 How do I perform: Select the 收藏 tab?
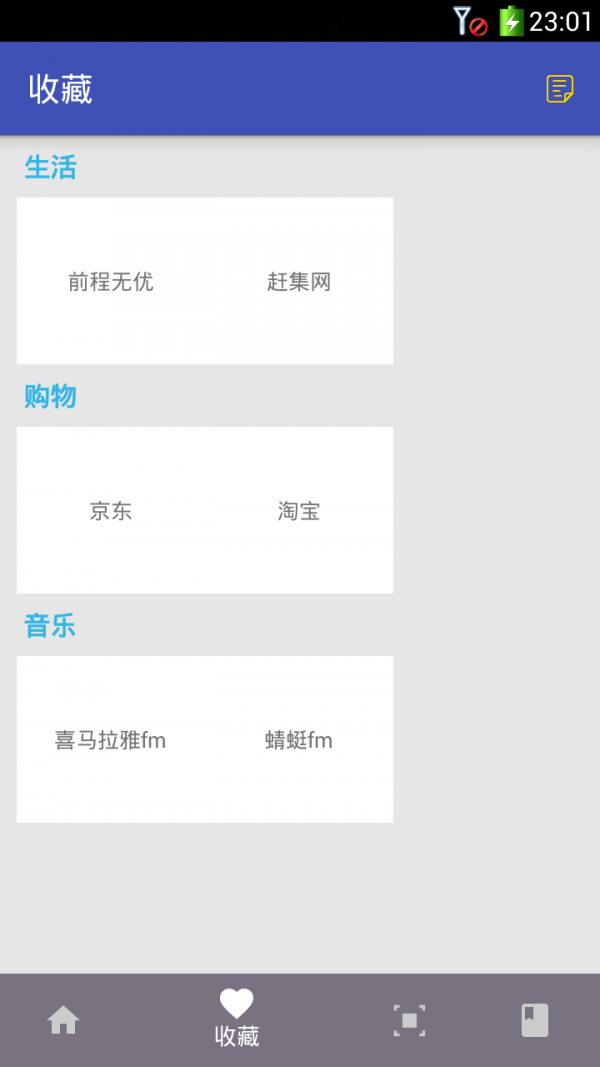[x=237, y=1019]
